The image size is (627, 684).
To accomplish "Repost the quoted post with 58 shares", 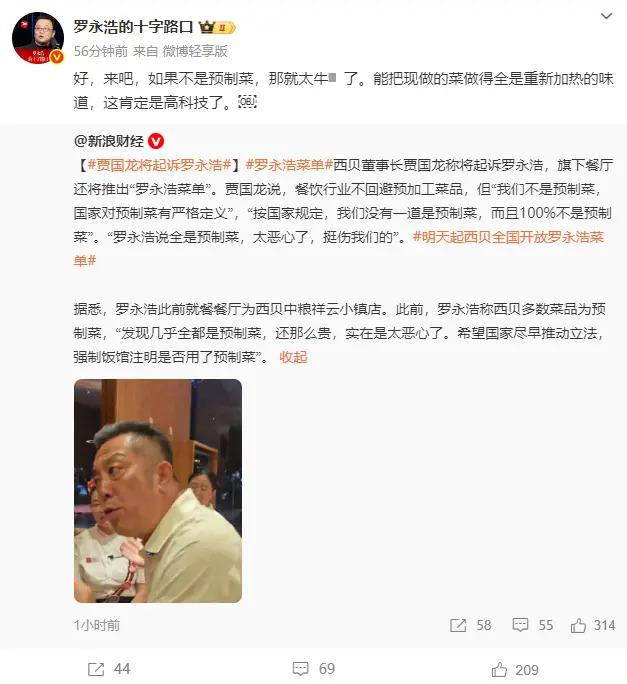I will [472, 625].
